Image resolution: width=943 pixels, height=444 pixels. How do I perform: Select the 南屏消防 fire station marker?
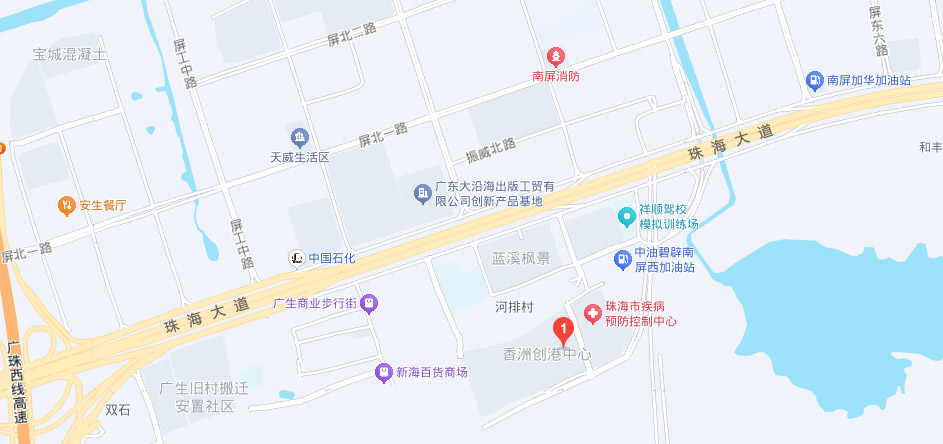point(555,56)
